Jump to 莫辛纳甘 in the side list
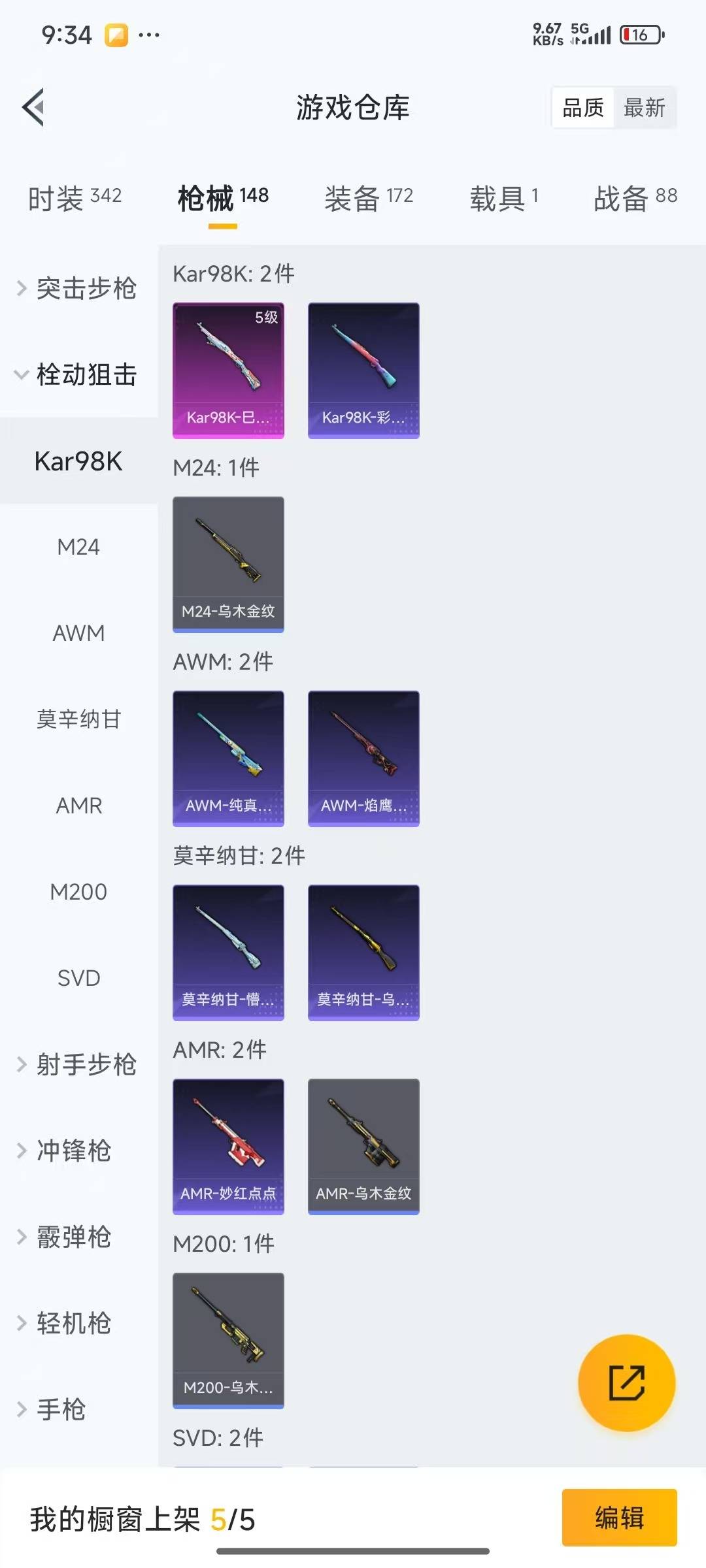The image size is (706, 1568). point(78,719)
